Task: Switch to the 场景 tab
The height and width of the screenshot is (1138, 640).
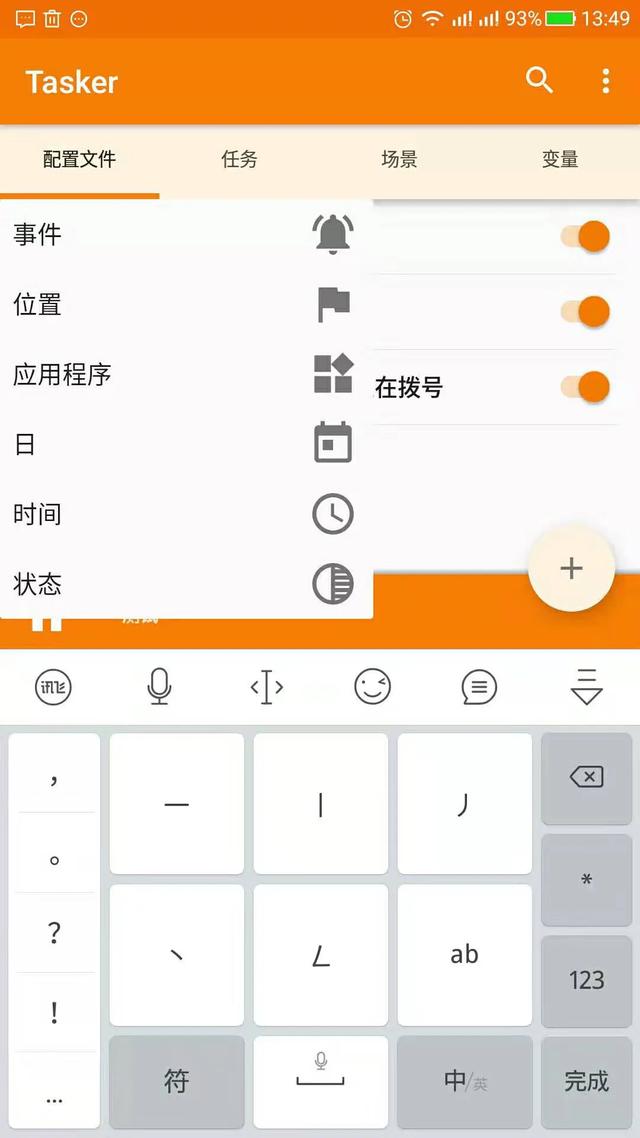Action: click(x=399, y=159)
